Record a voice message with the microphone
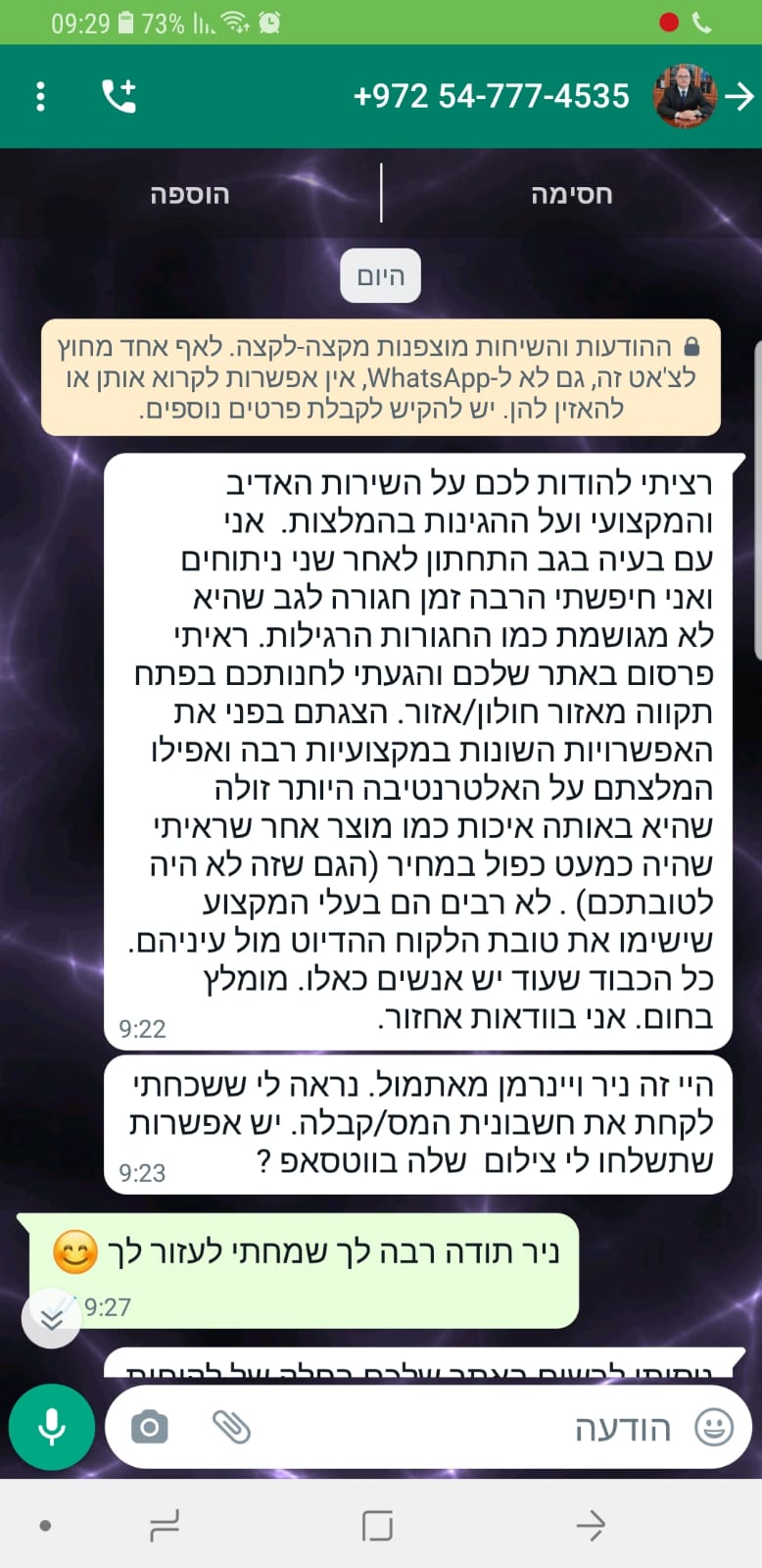This screenshot has height=1568, width=762. click(51, 1427)
